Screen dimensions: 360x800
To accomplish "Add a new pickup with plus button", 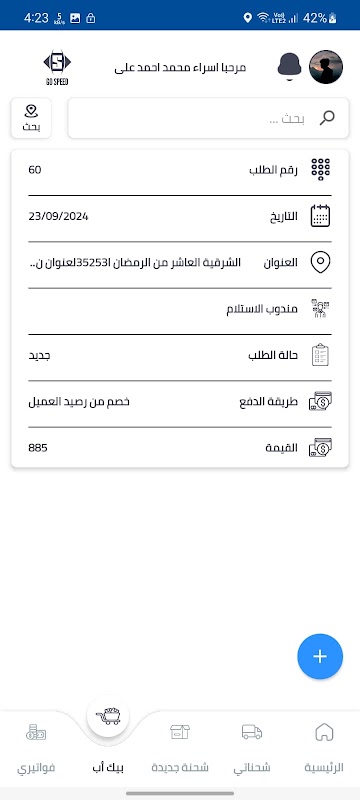I will click(x=320, y=657).
